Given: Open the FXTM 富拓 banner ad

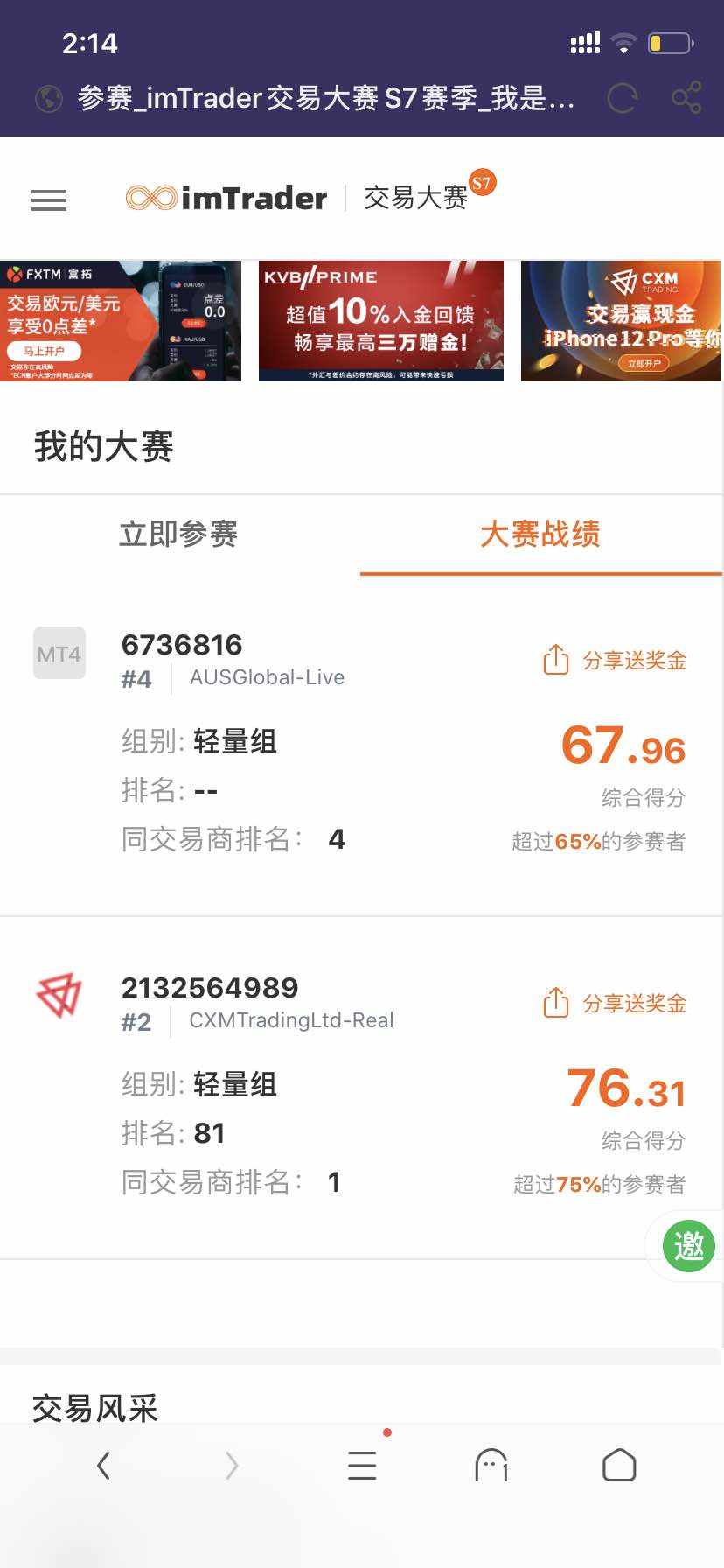Looking at the screenshot, I should pos(121,321).
